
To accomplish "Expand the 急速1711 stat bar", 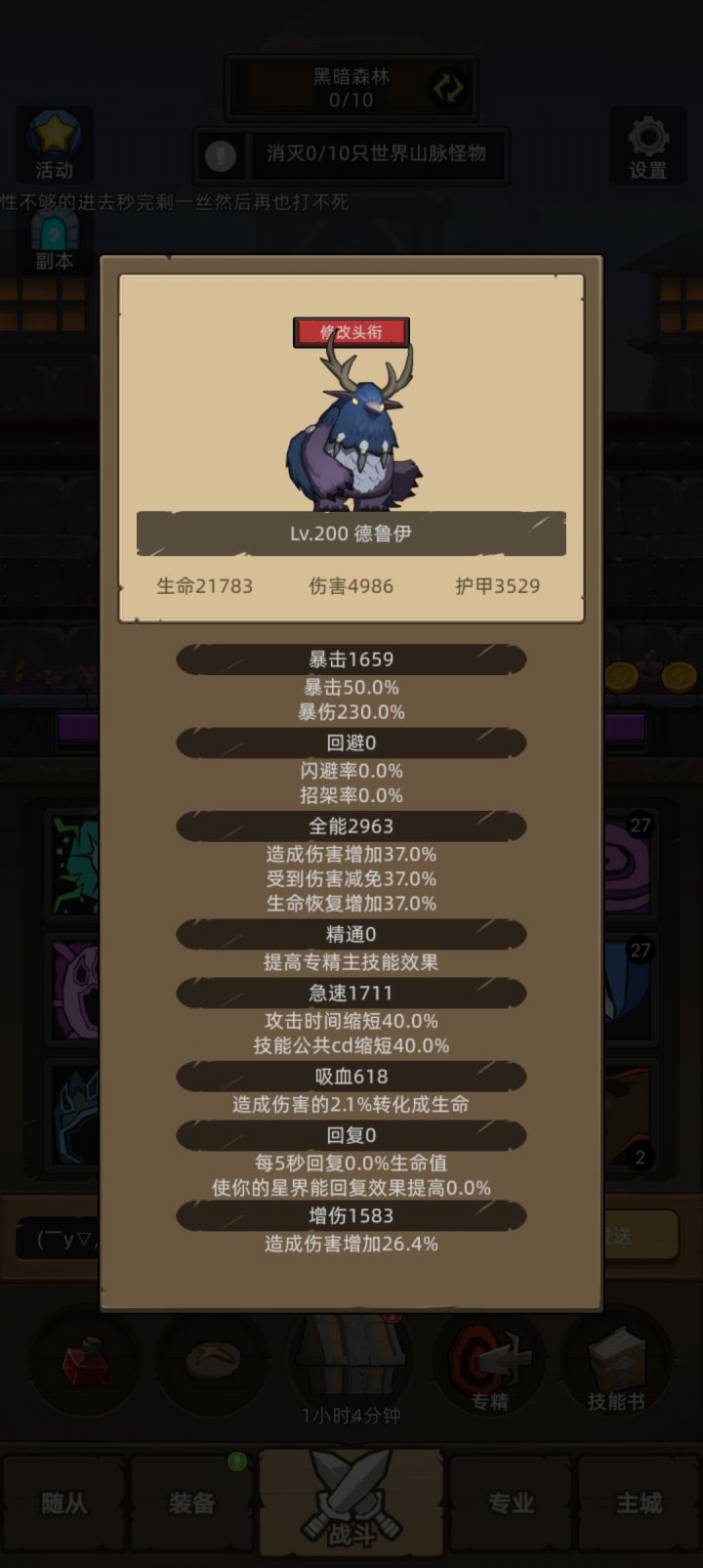I will 351,994.
